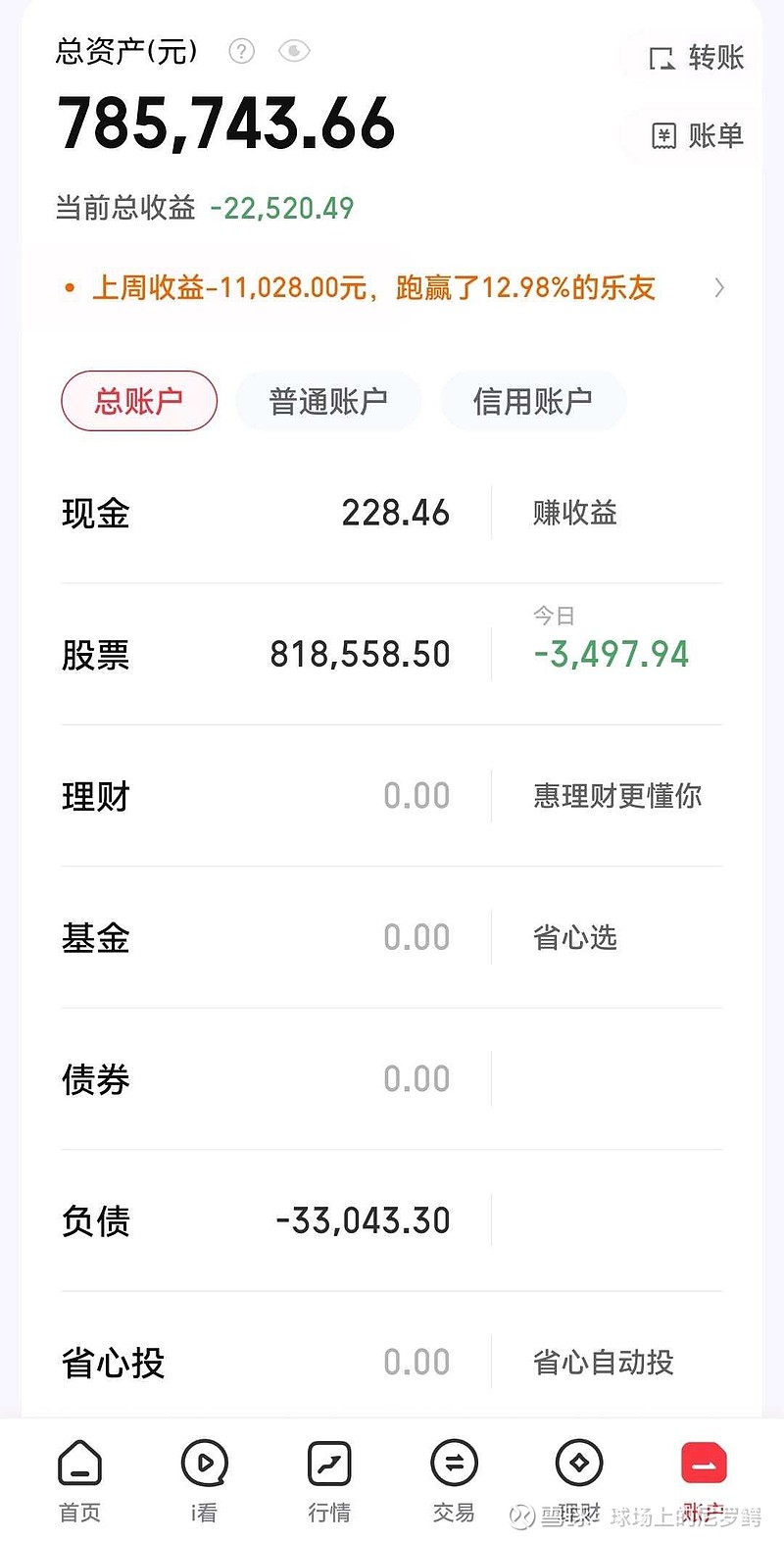Select the 总账户 tab
Viewport: 784px width, 1541px height.
click(x=138, y=400)
